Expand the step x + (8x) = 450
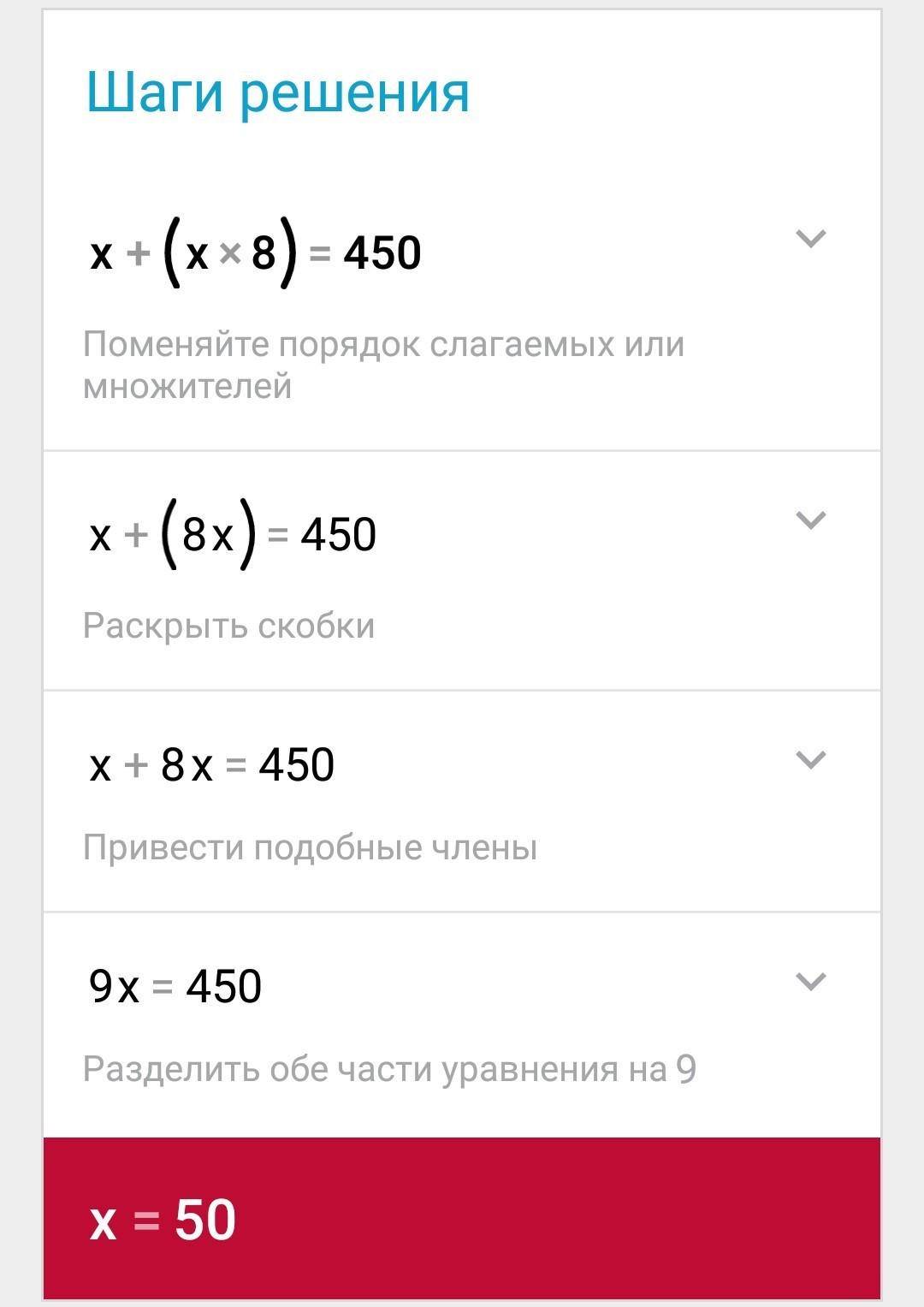 pos(810,520)
